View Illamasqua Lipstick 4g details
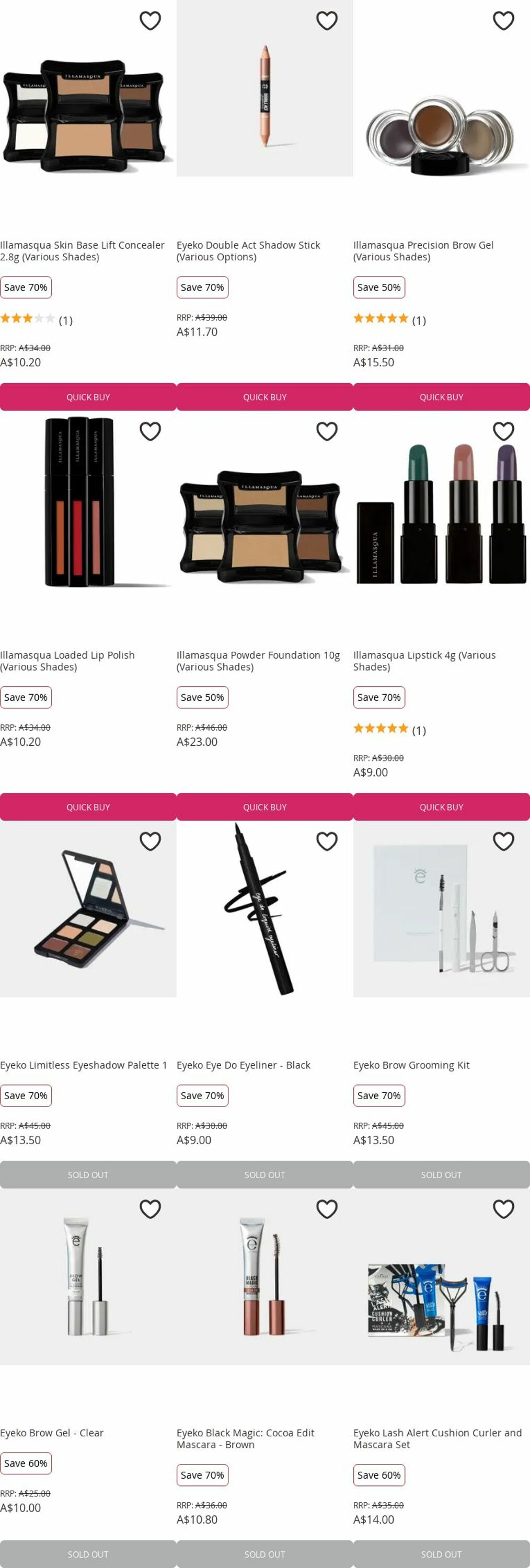 [x=424, y=661]
